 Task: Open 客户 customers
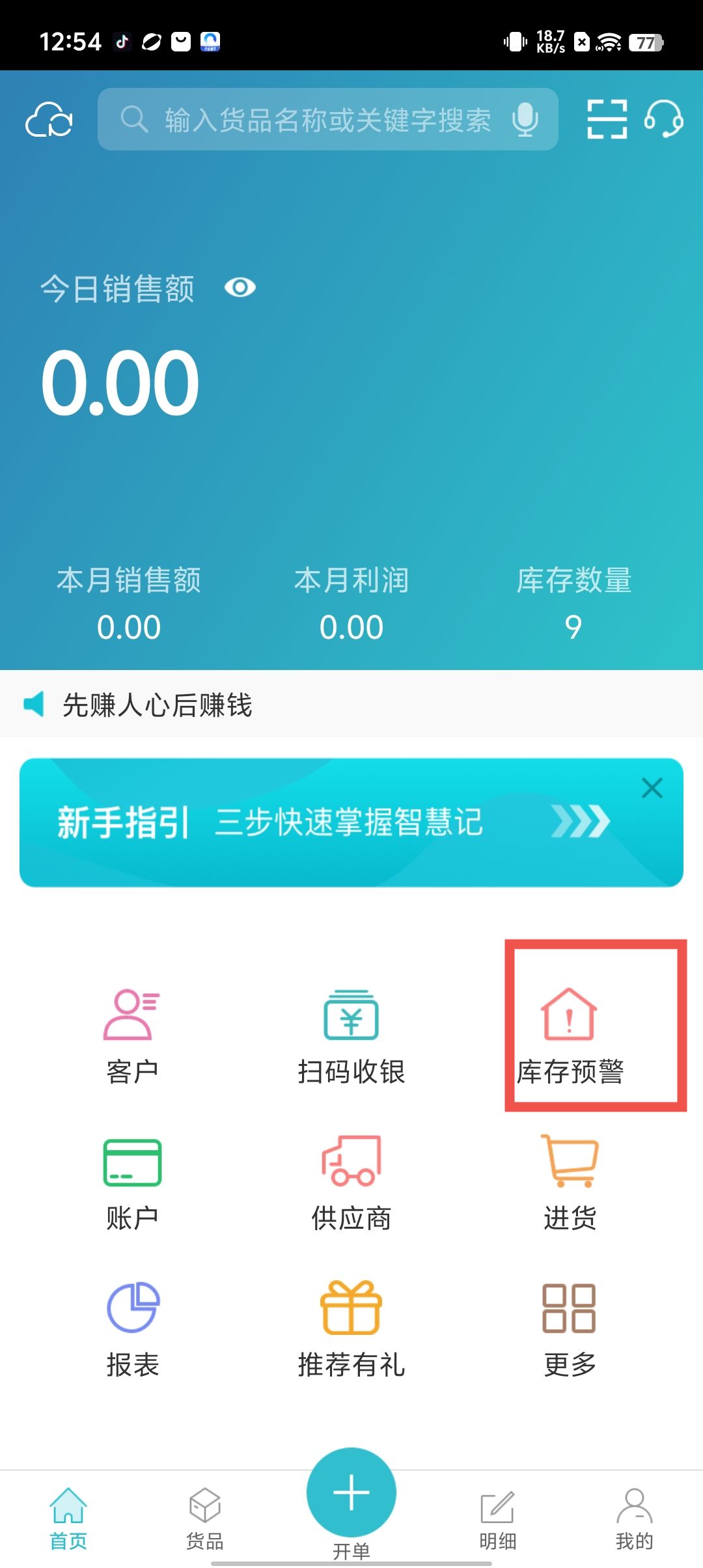click(132, 1035)
